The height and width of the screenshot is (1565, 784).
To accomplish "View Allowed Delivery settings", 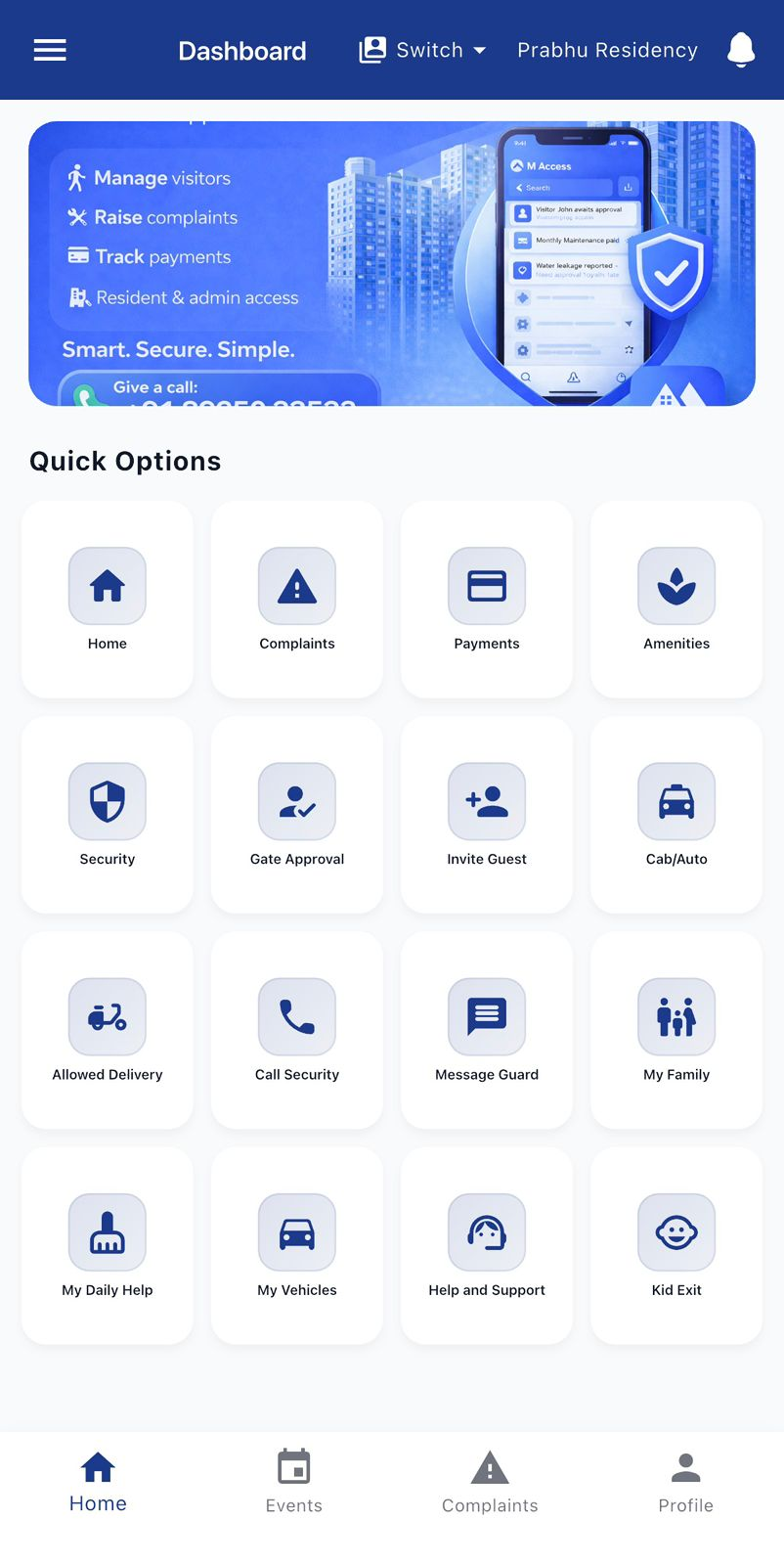I will click(x=108, y=1029).
